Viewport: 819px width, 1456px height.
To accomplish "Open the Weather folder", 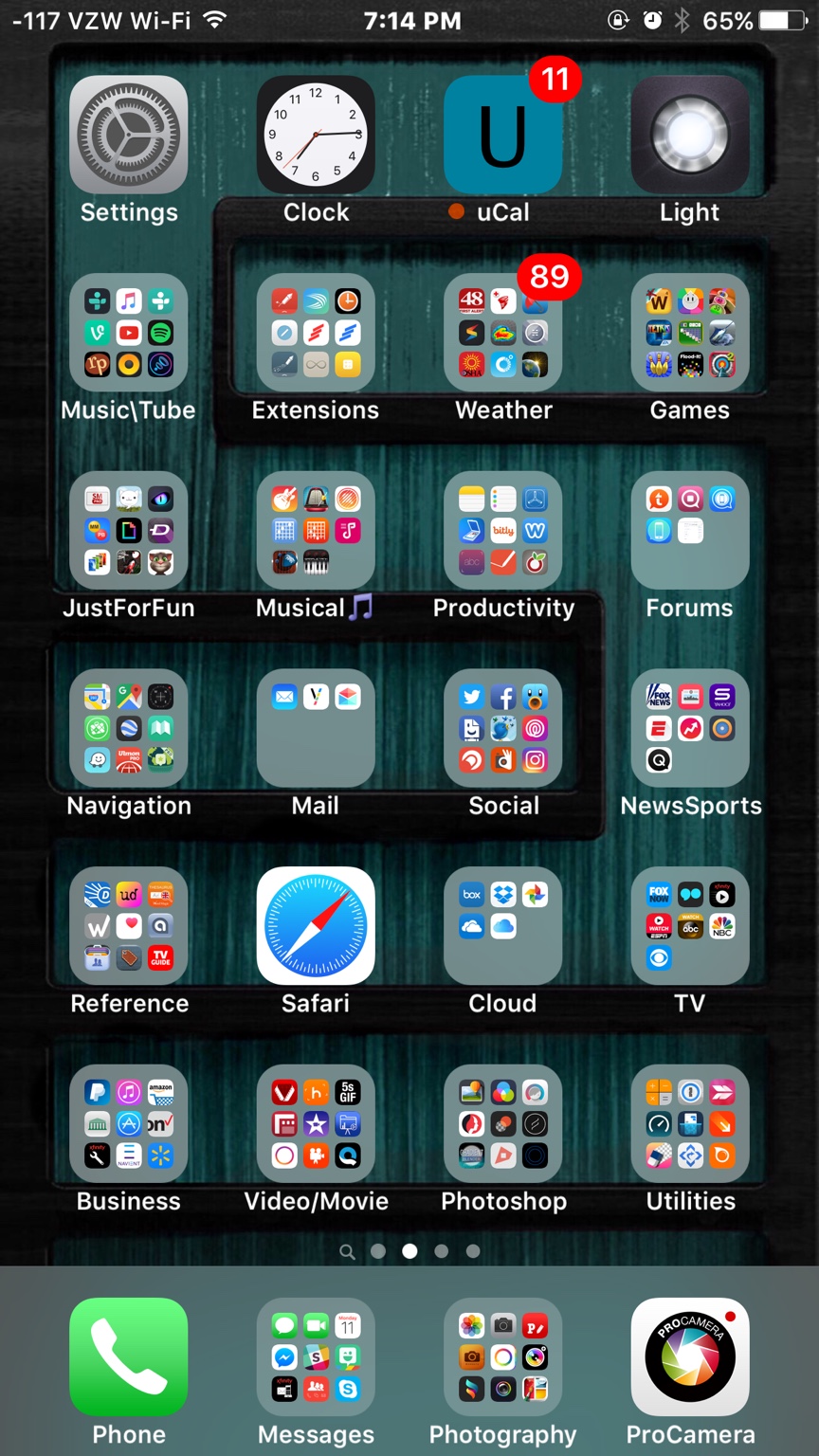I will point(502,333).
